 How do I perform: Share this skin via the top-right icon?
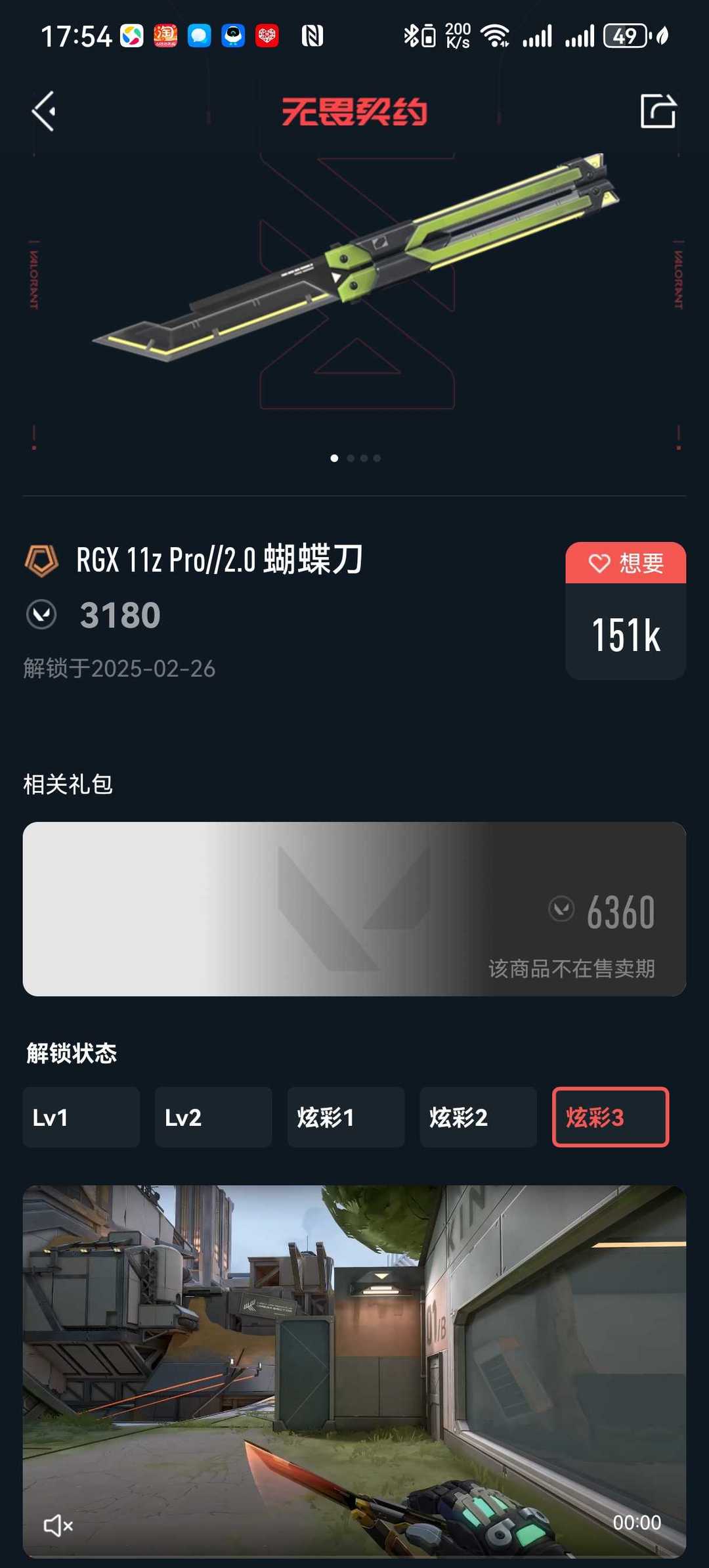[x=658, y=111]
